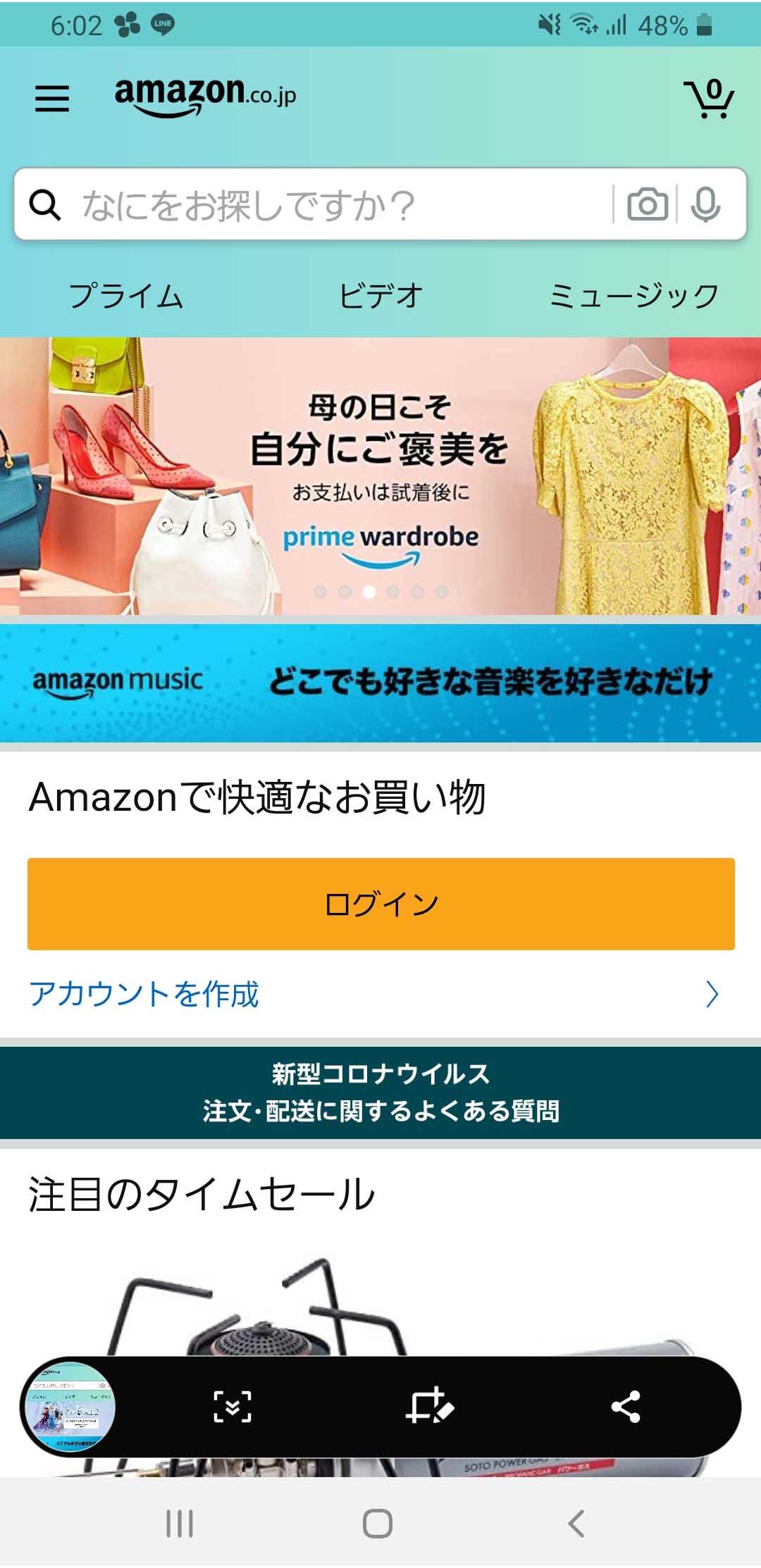
Task: Start voice search with microphone
Action: (705, 204)
